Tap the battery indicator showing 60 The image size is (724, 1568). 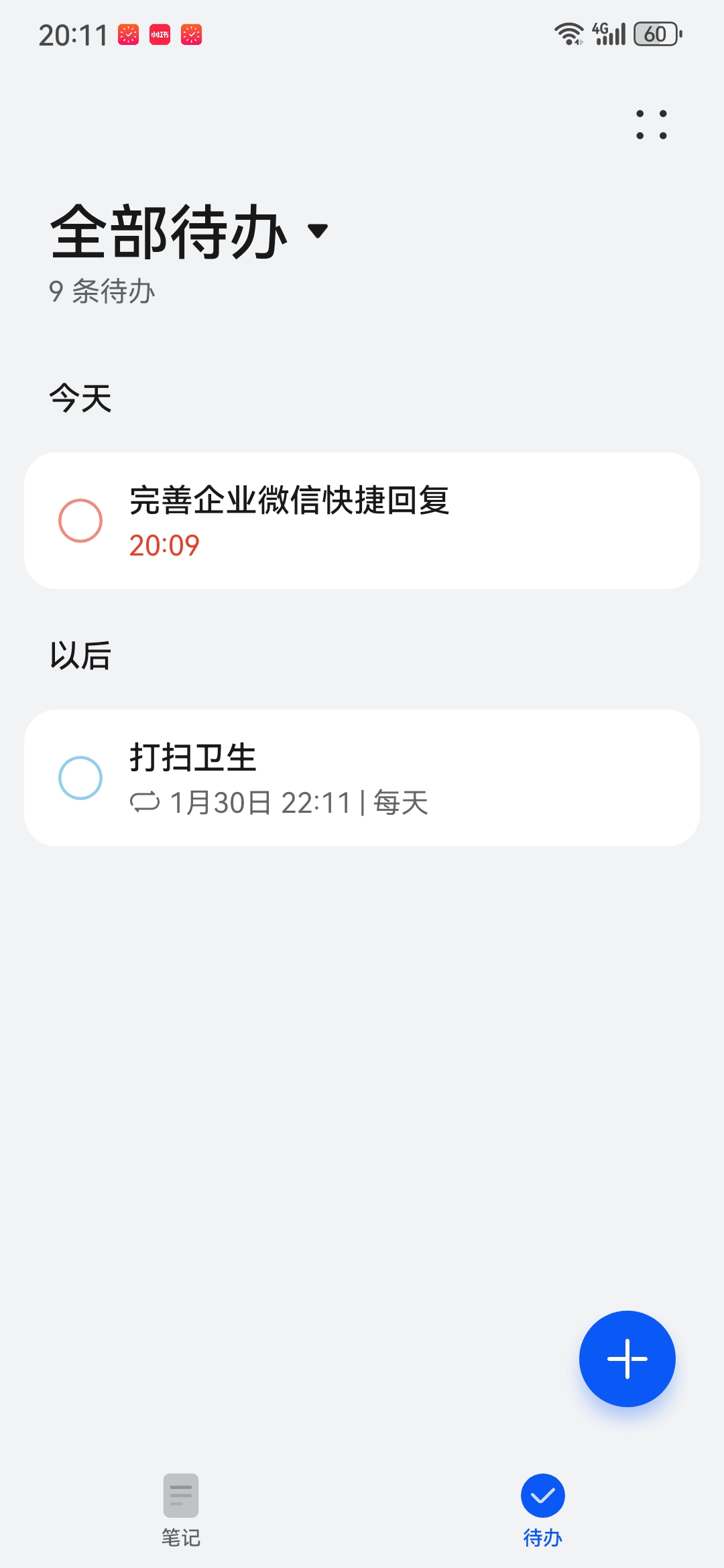tap(654, 34)
